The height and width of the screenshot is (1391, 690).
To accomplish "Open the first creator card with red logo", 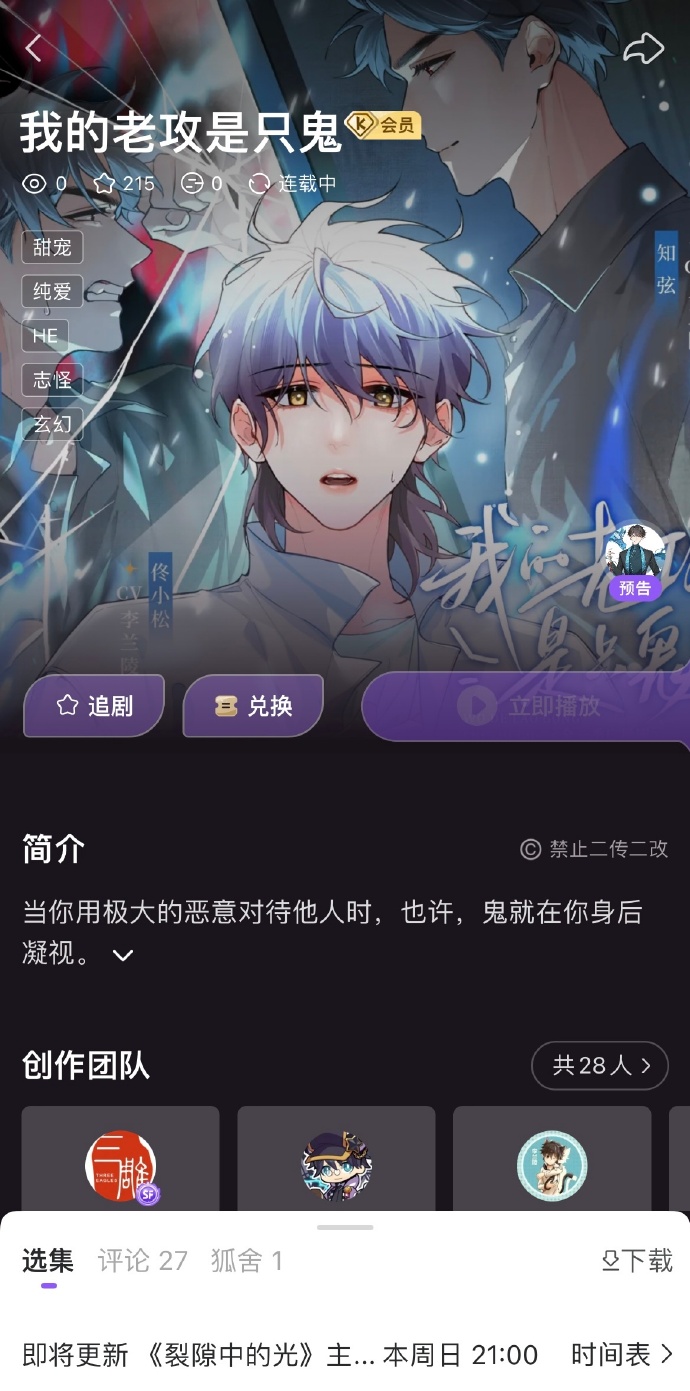I will pyautogui.click(x=120, y=1162).
